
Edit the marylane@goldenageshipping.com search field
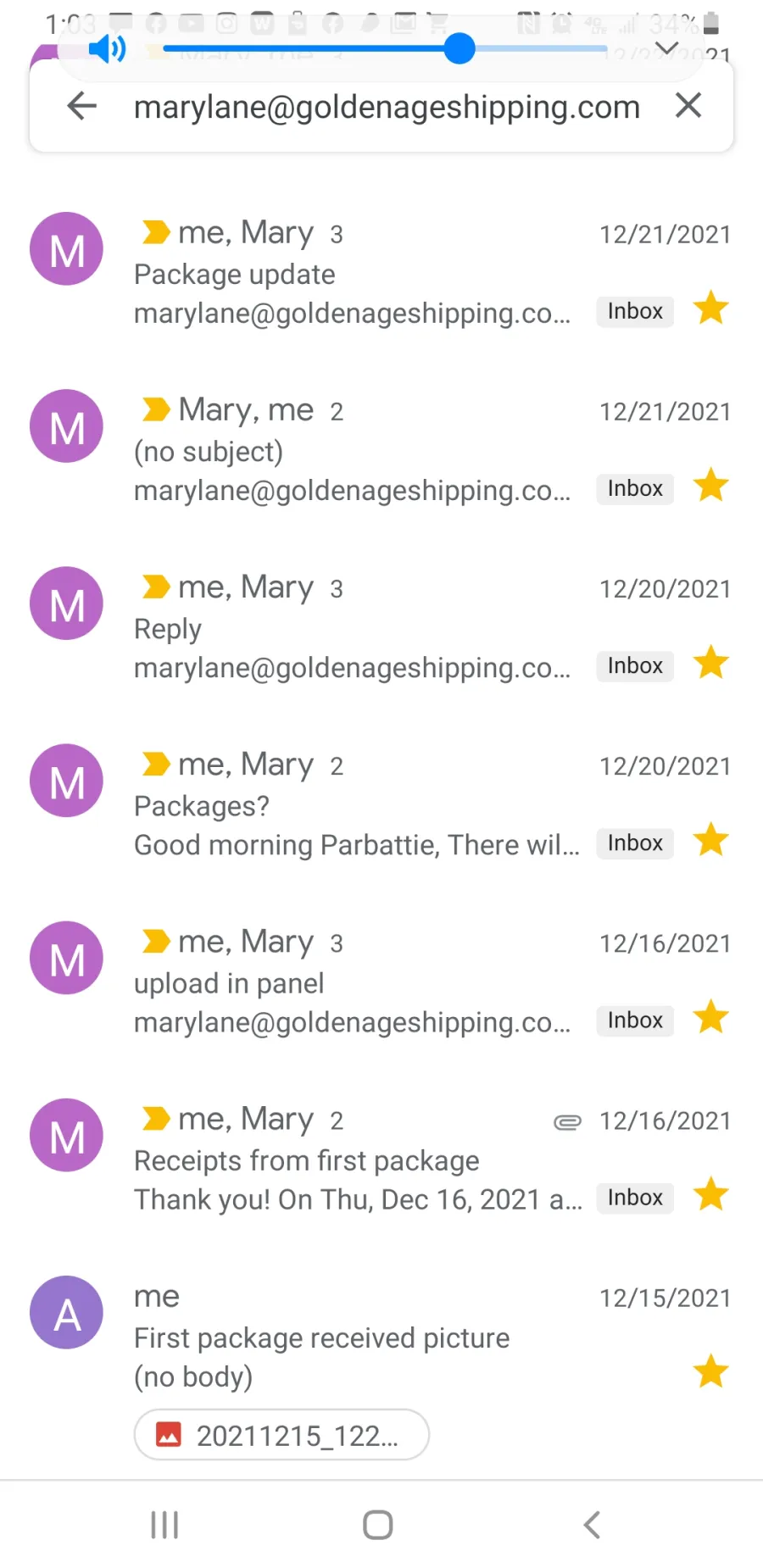387,107
